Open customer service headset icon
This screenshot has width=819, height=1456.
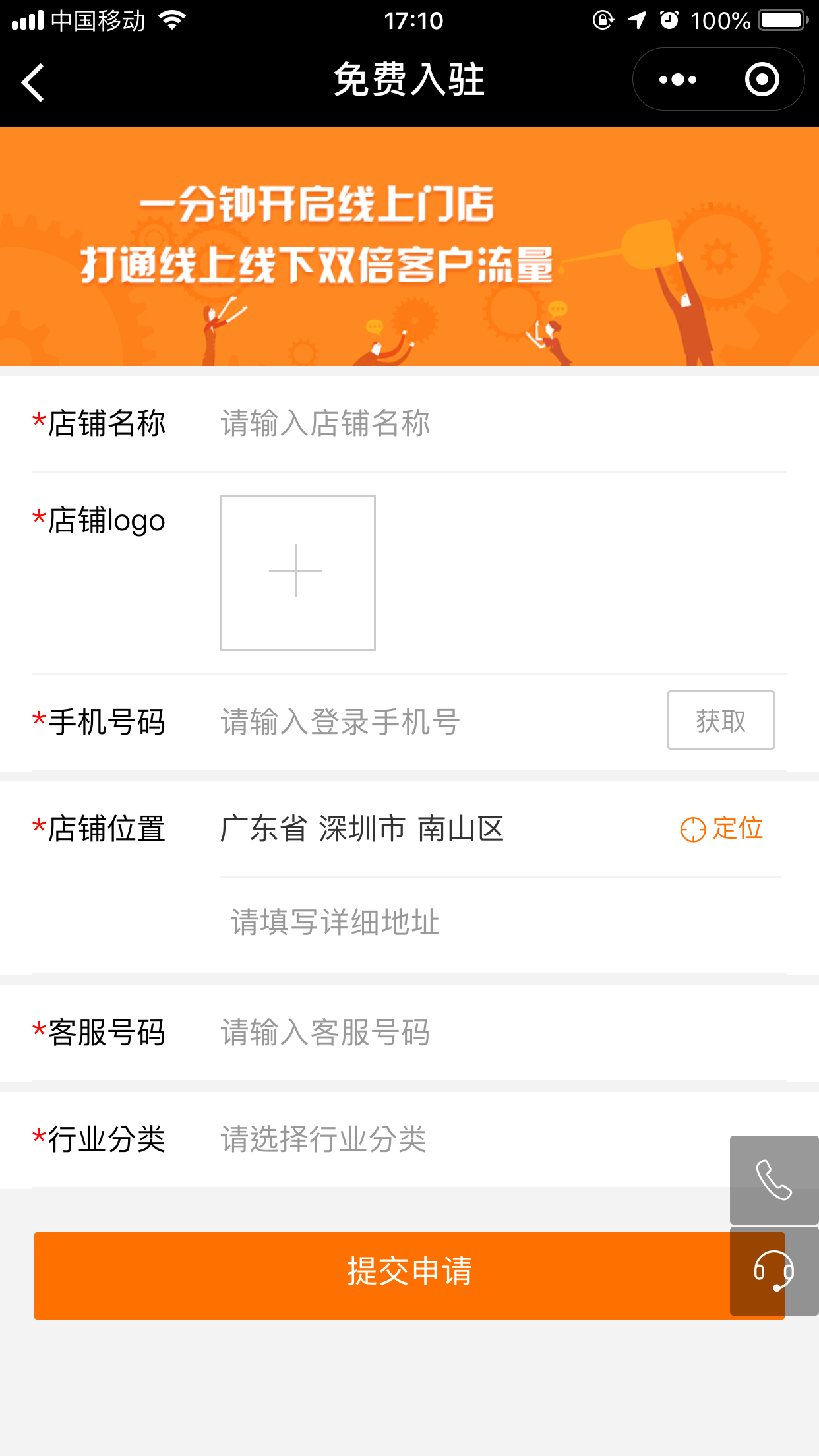[773, 1271]
